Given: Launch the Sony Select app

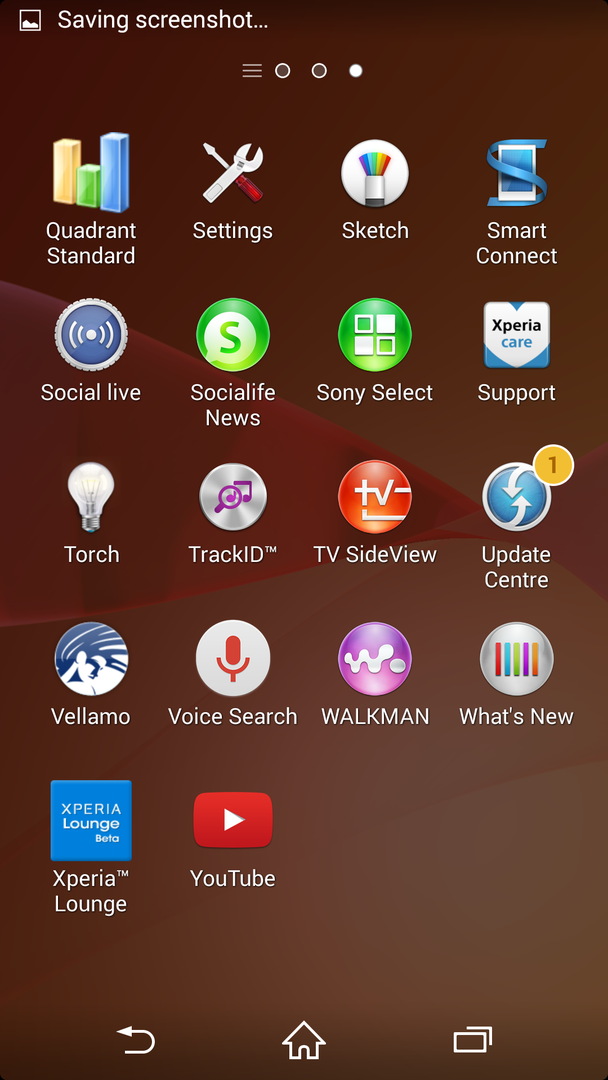Looking at the screenshot, I should coord(375,335).
